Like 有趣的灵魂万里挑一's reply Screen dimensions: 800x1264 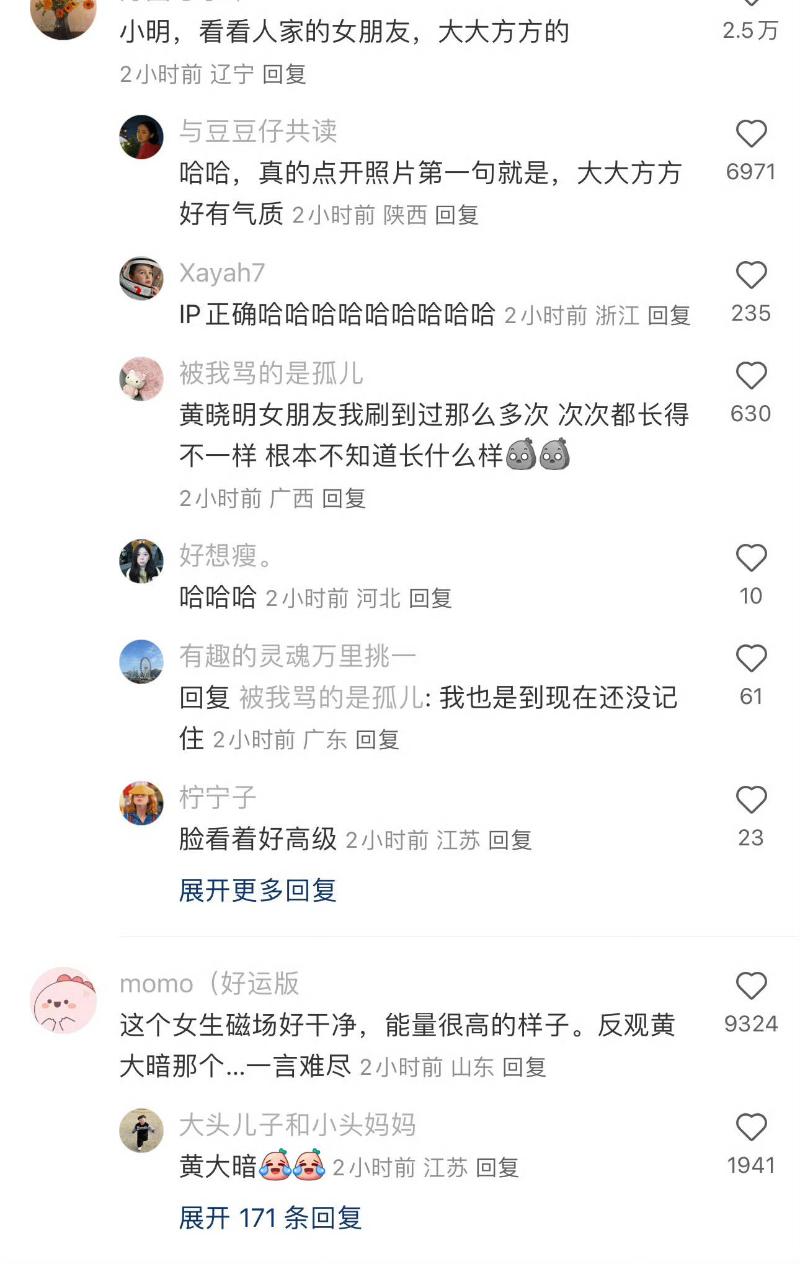(x=751, y=659)
